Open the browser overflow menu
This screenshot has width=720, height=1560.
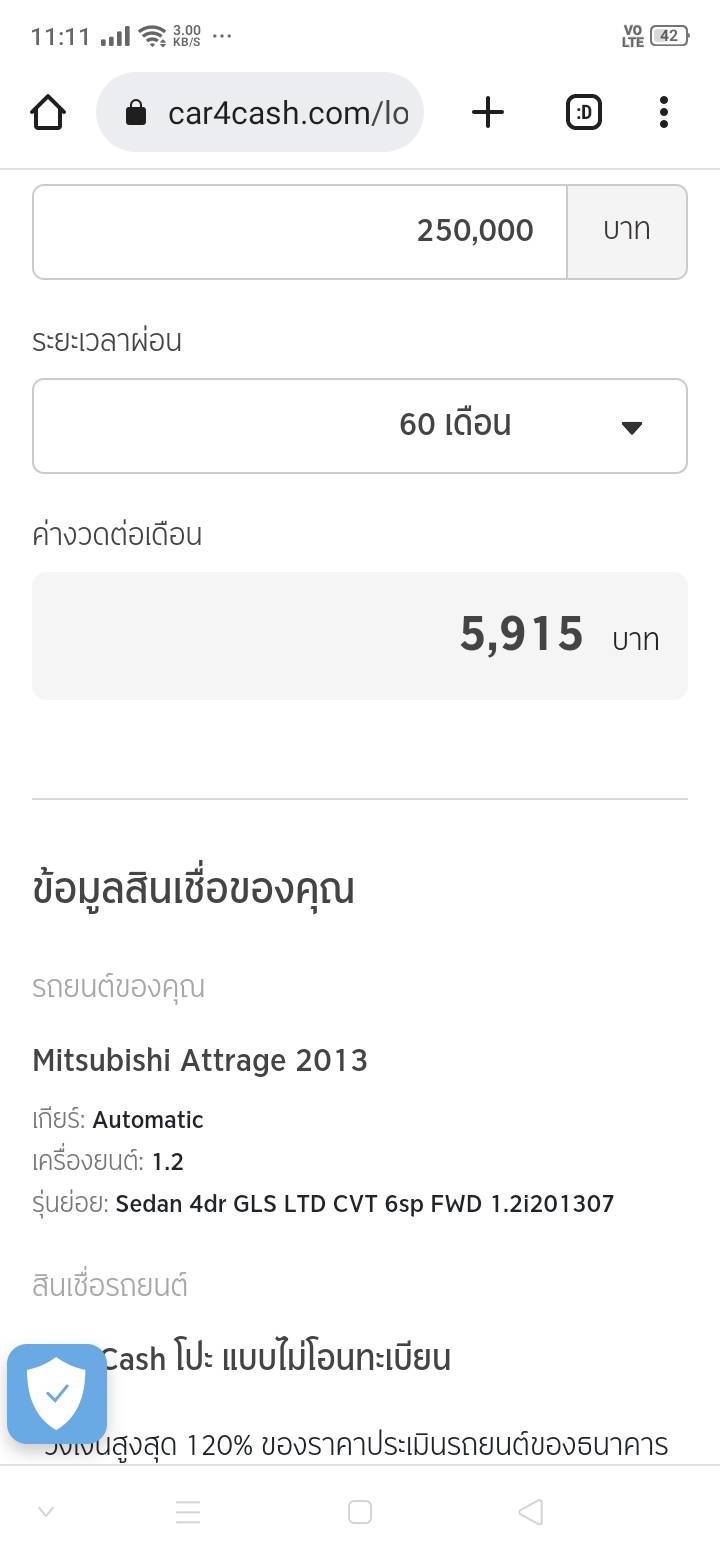pyautogui.click(x=663, y=112)
